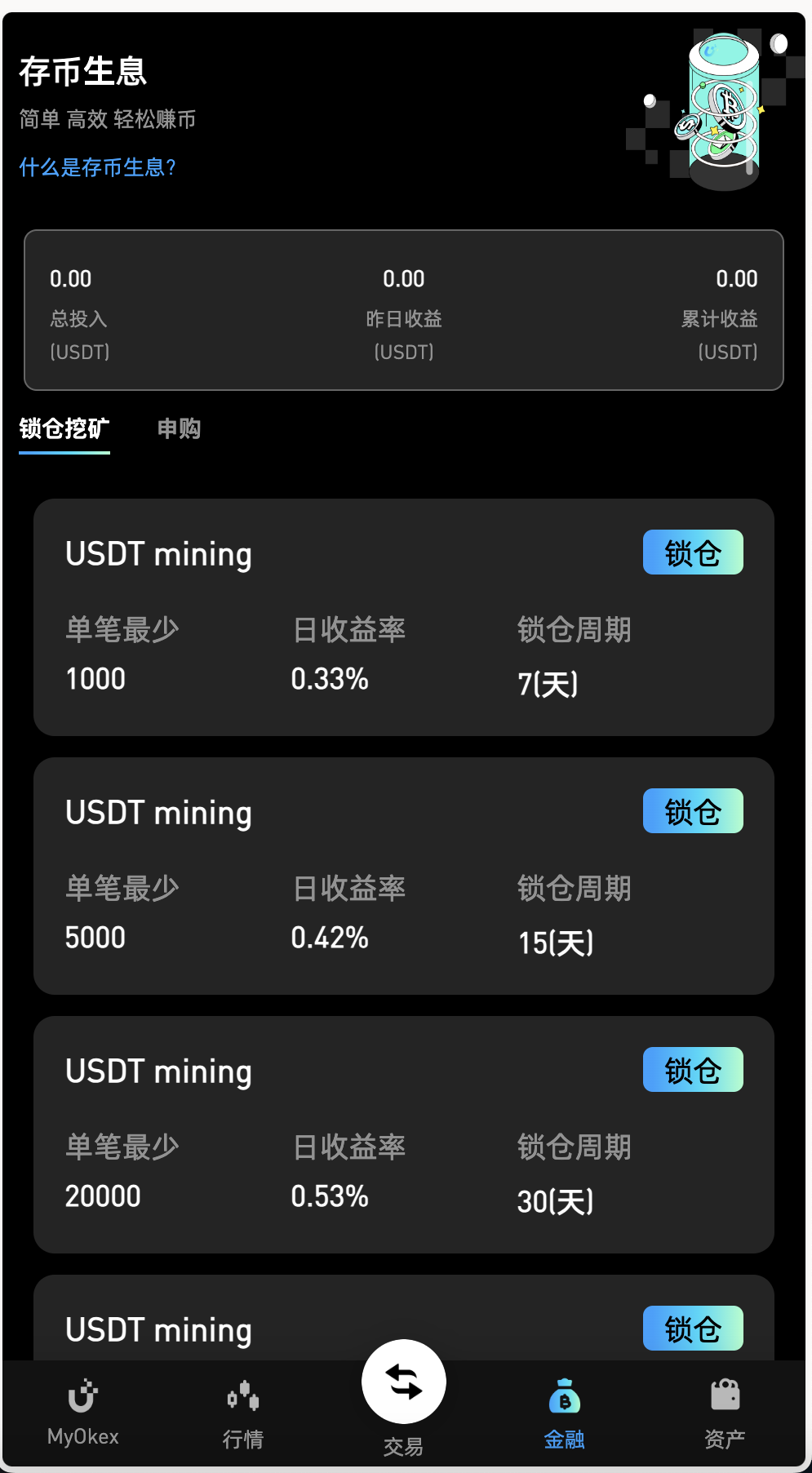This screenshot has width=812, height=1473.
Task: Select the 金融 finance tab
Action: point(565,1413)
